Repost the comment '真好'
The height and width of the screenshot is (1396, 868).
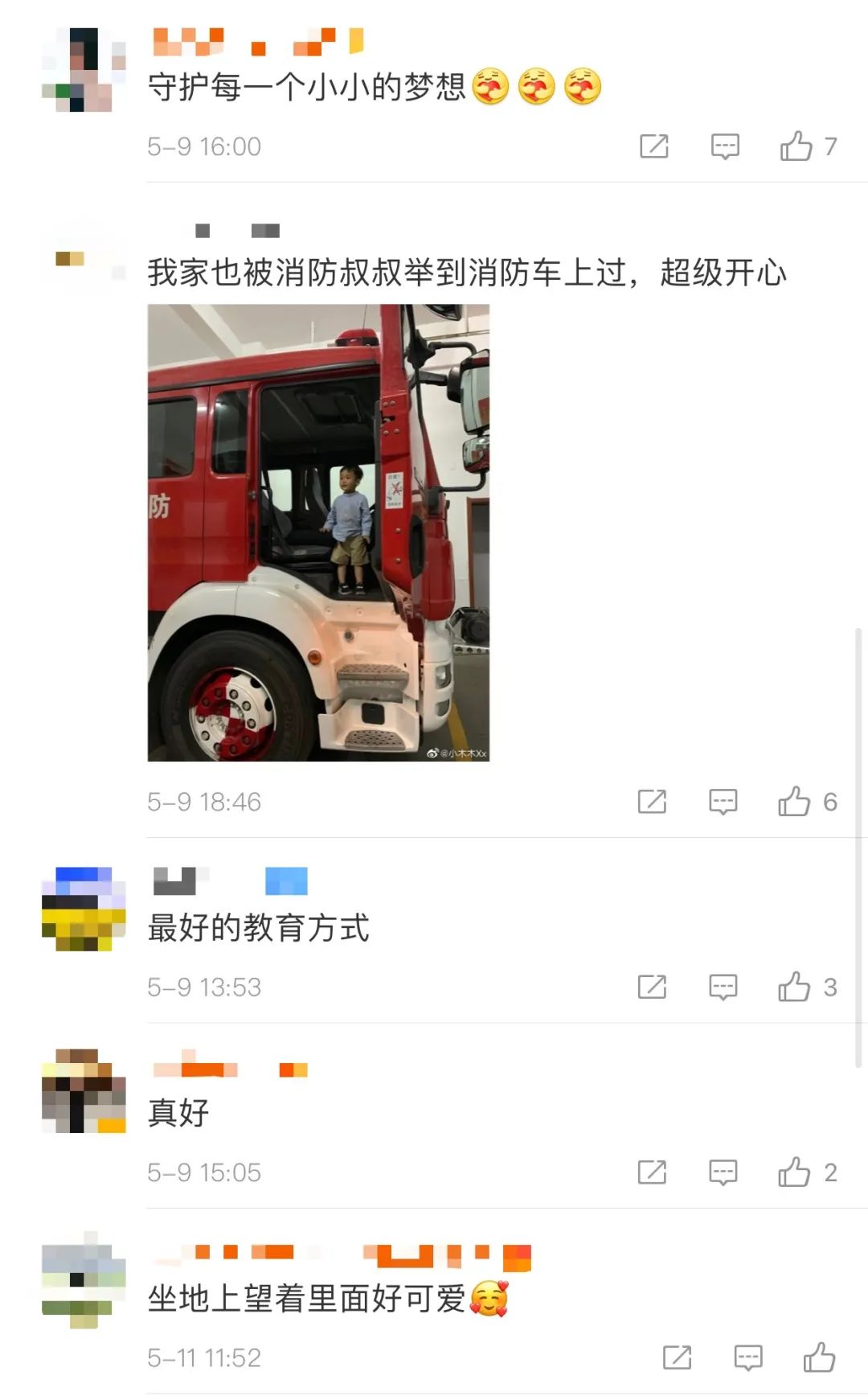click(652, 1172)
